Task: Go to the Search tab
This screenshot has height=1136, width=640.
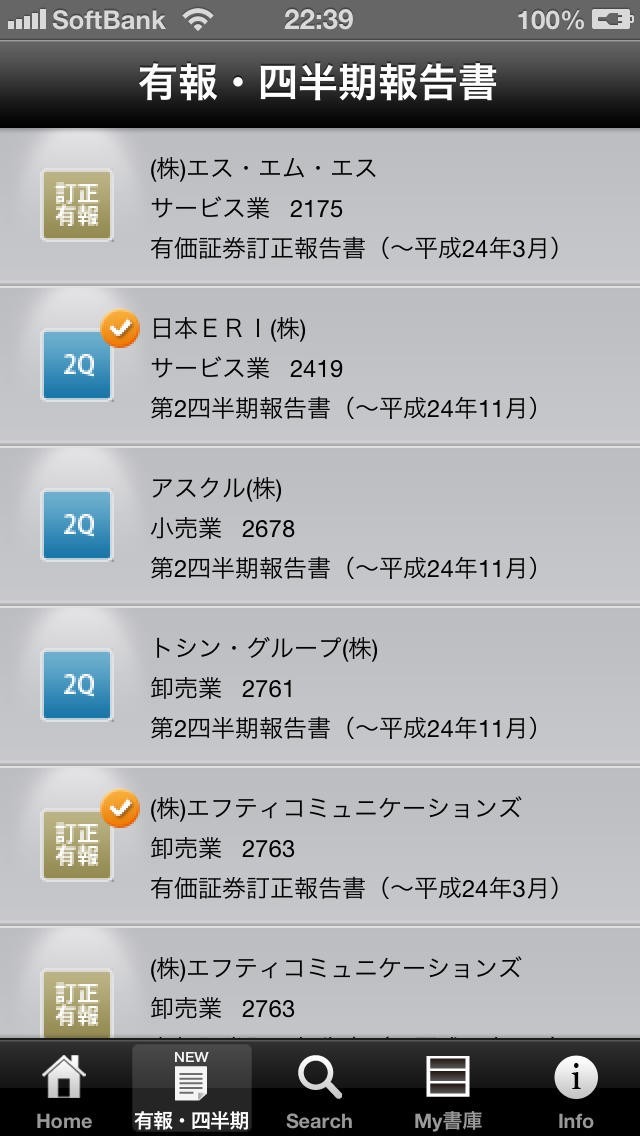Action: coord(319,1092)
